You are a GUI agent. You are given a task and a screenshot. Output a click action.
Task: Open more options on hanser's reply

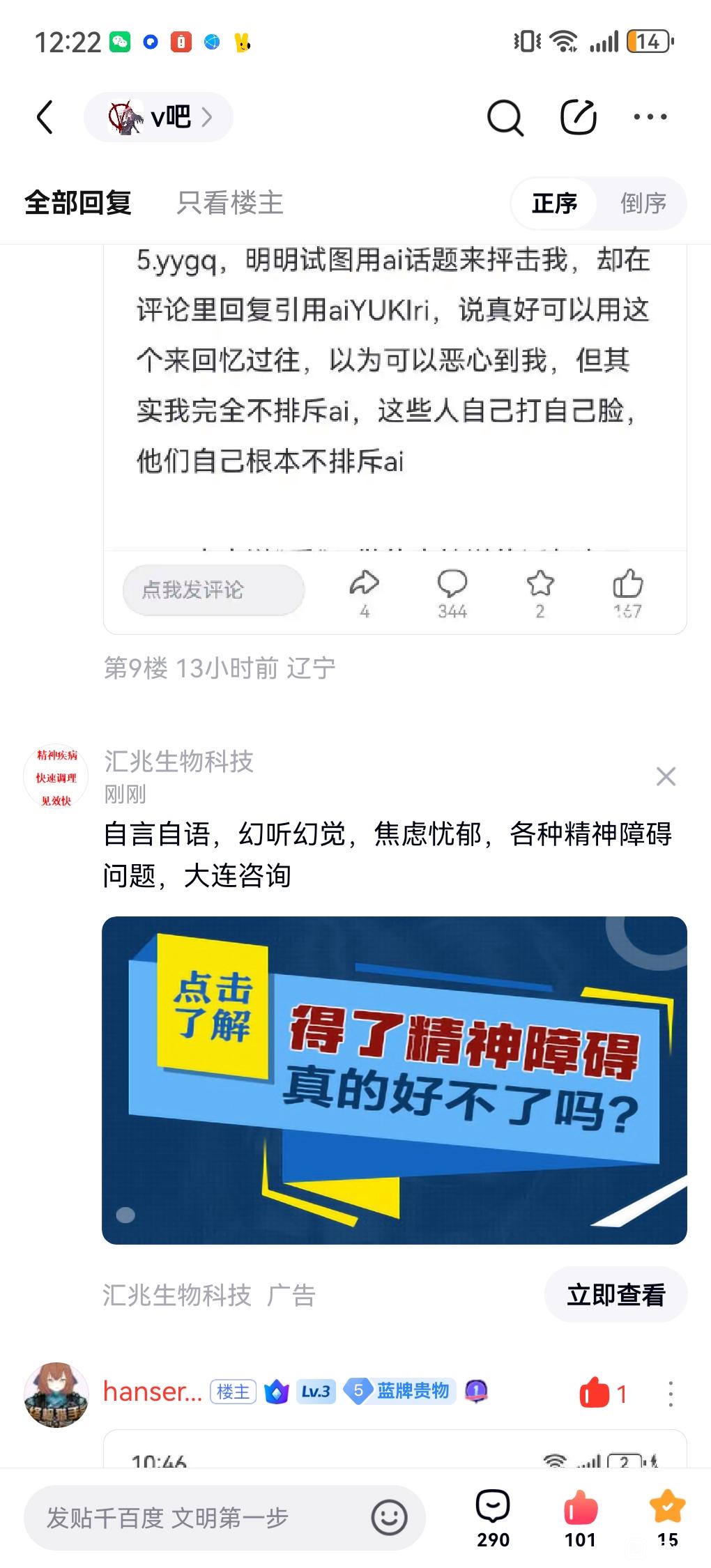[671, 1394]
